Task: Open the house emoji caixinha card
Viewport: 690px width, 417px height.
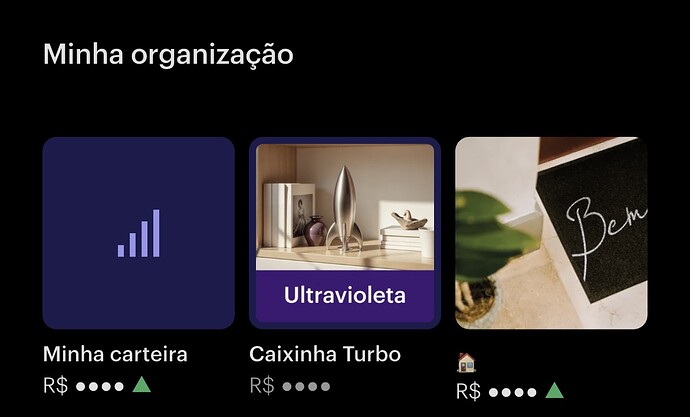Action: [551, 233]
